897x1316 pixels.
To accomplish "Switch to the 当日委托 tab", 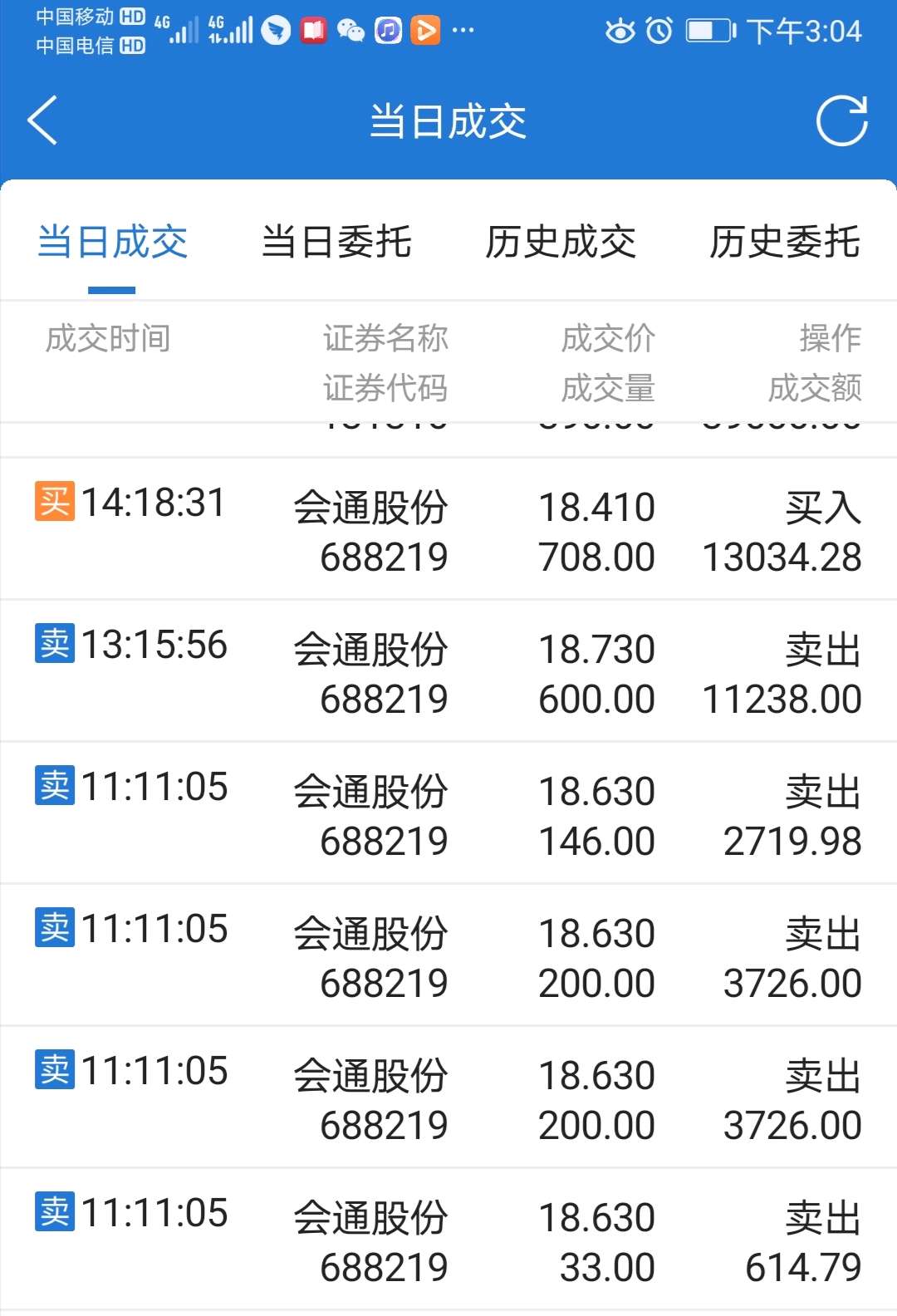I will pos(336,243).
